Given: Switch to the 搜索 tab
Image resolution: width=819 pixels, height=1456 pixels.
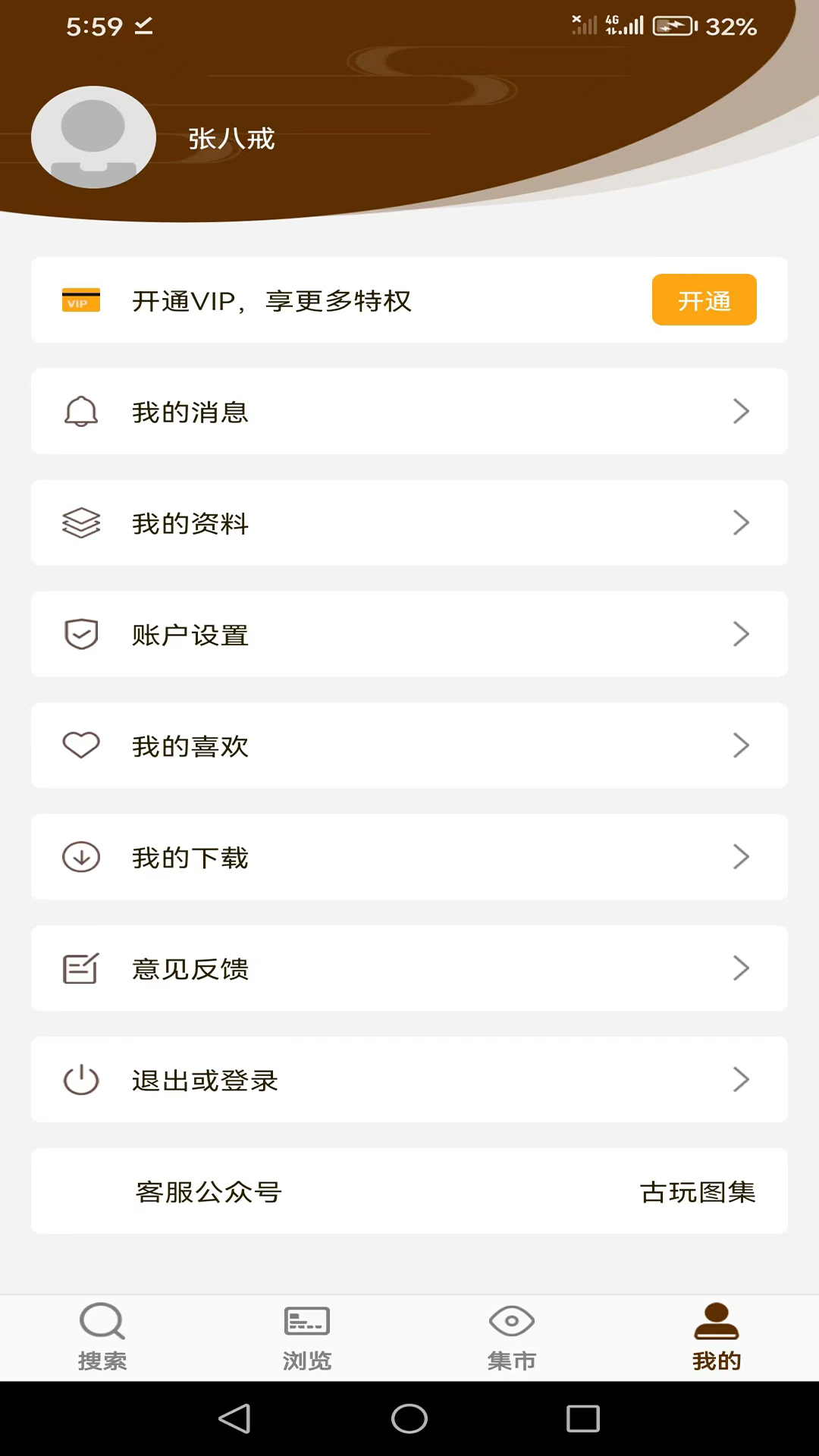Looking at the screenshot, I should click(102, 1338).
